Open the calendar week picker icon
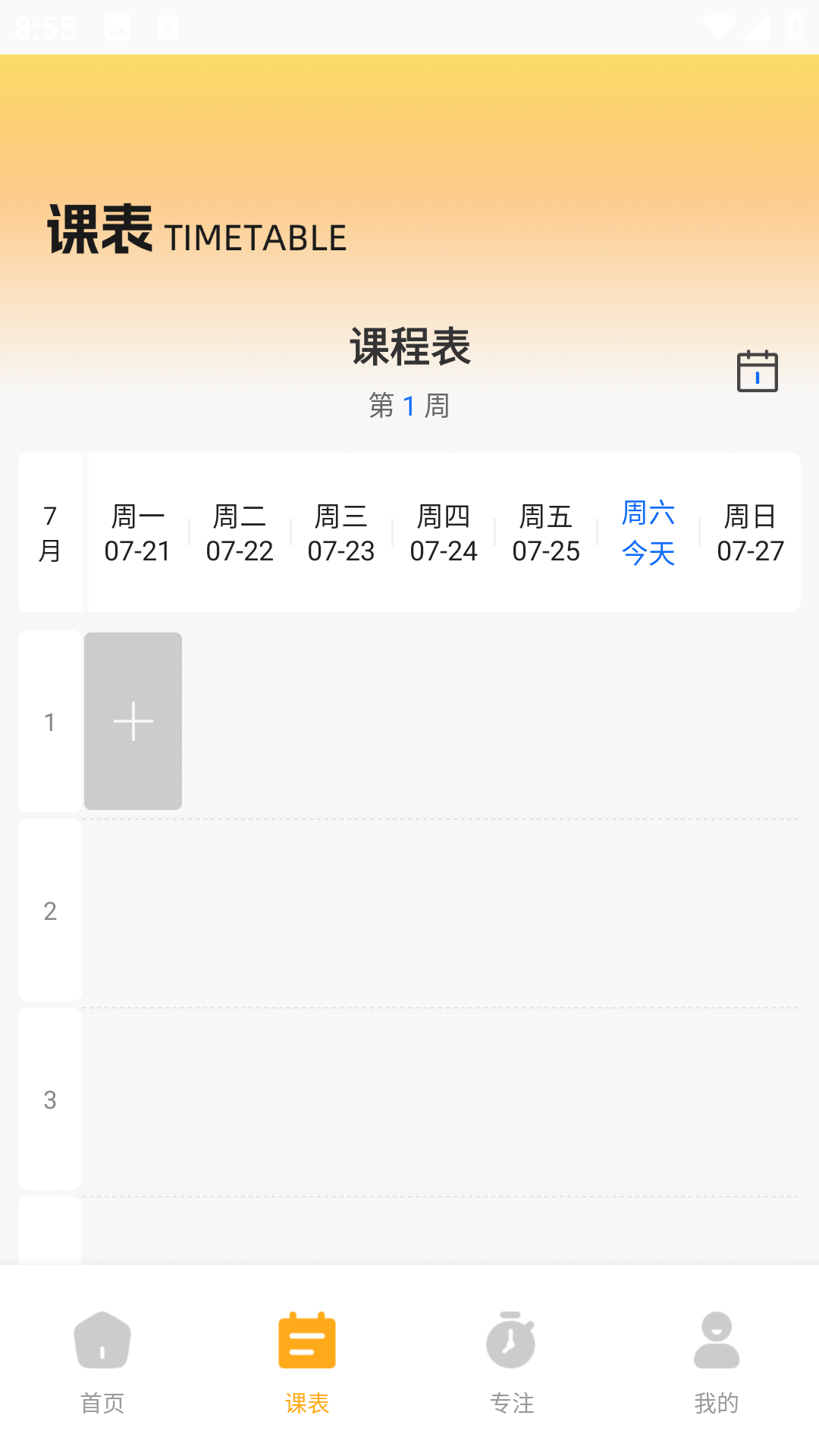This screenshot has width=819, height=1456. [x=758, y=370]
